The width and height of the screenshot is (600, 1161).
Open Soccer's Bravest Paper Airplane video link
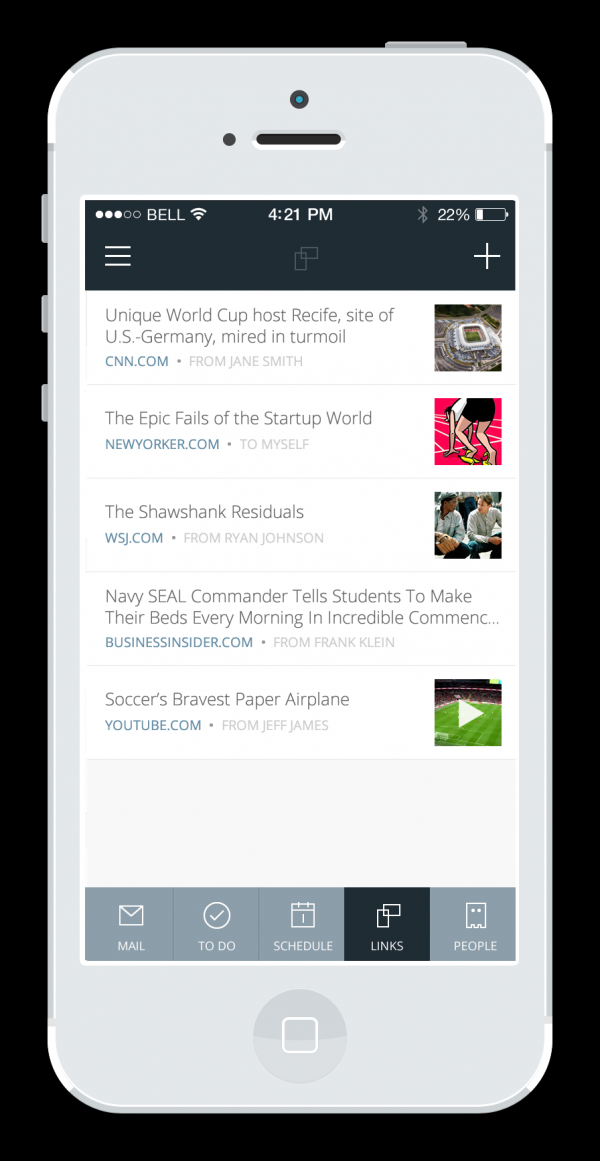click(228, 700)
